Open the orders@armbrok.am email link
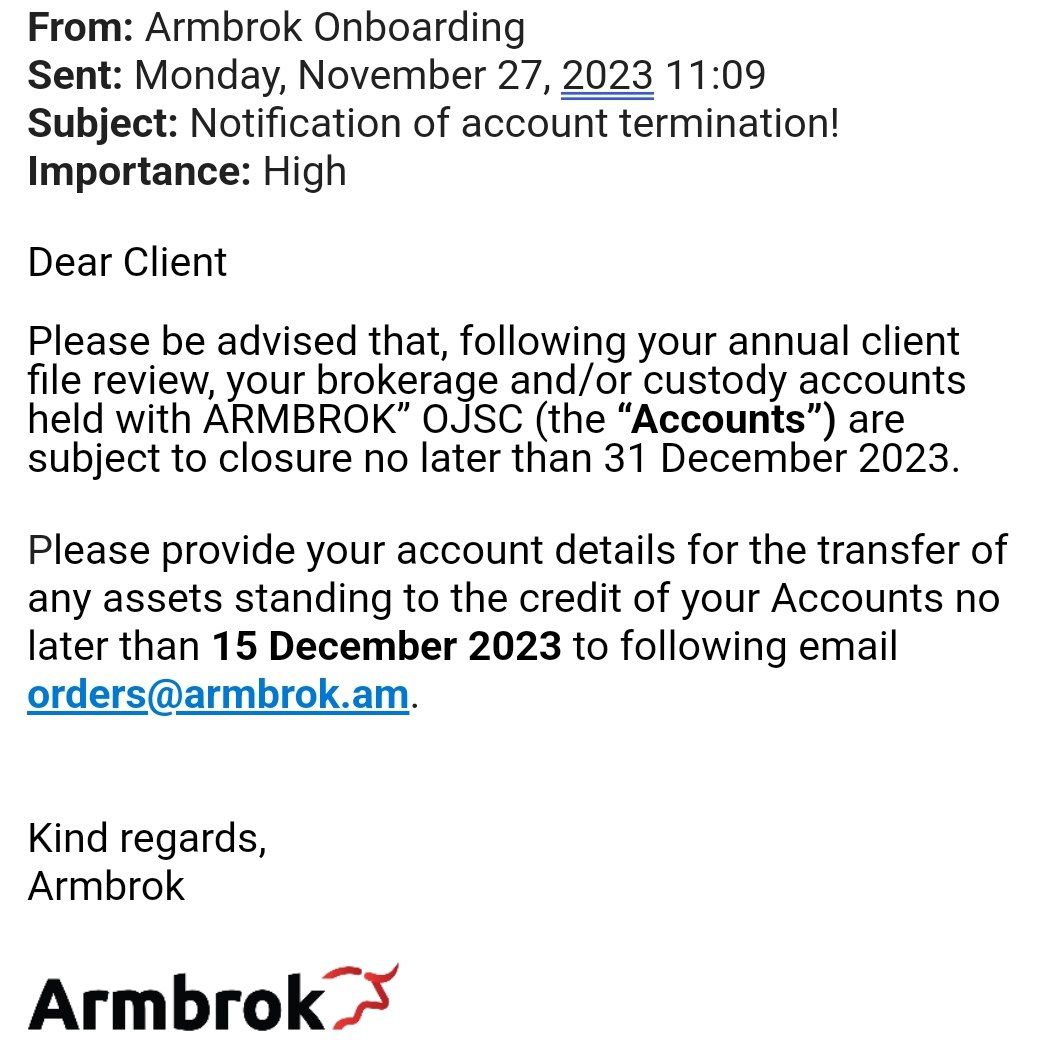The height and width of the screenshot is (1056, 1062). tap(218, 694)
